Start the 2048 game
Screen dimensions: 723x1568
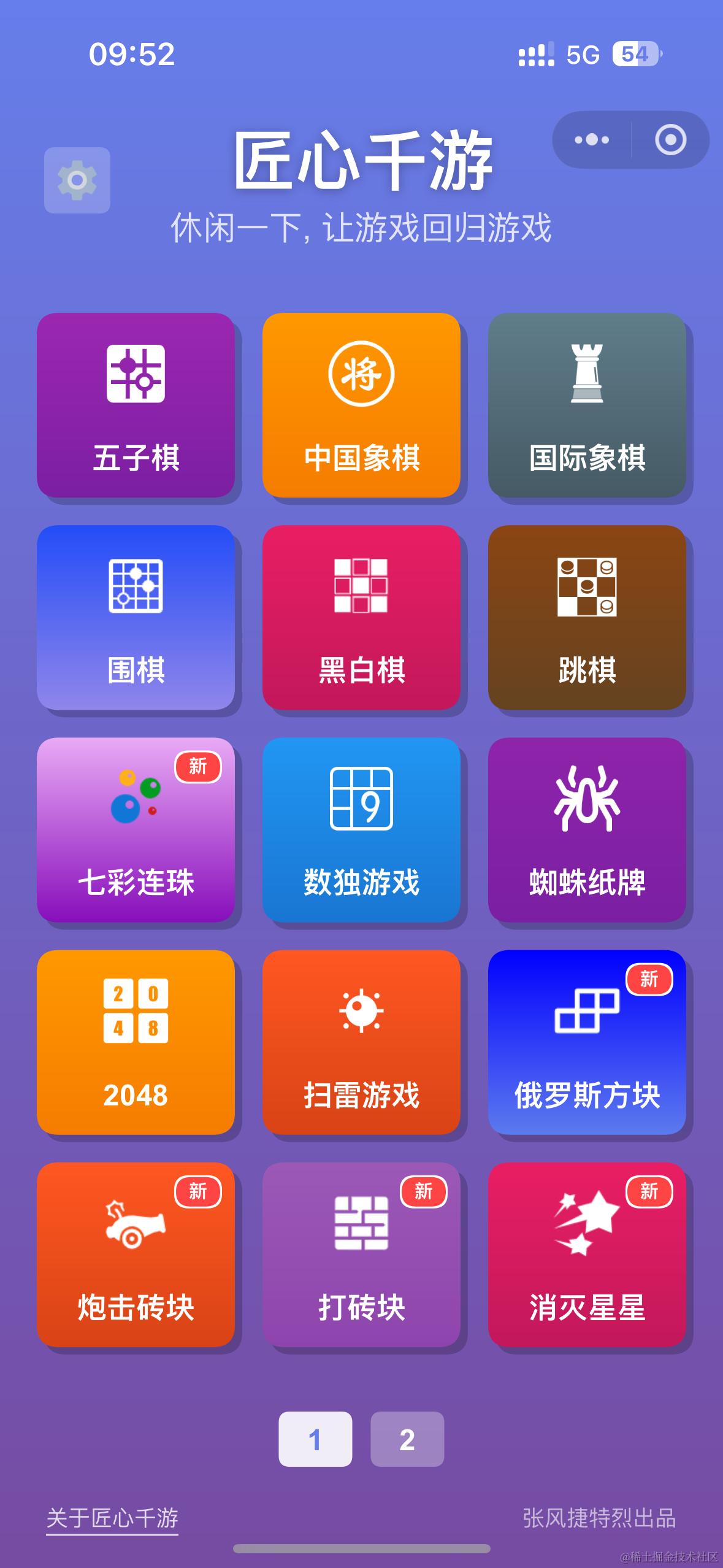136,1042
